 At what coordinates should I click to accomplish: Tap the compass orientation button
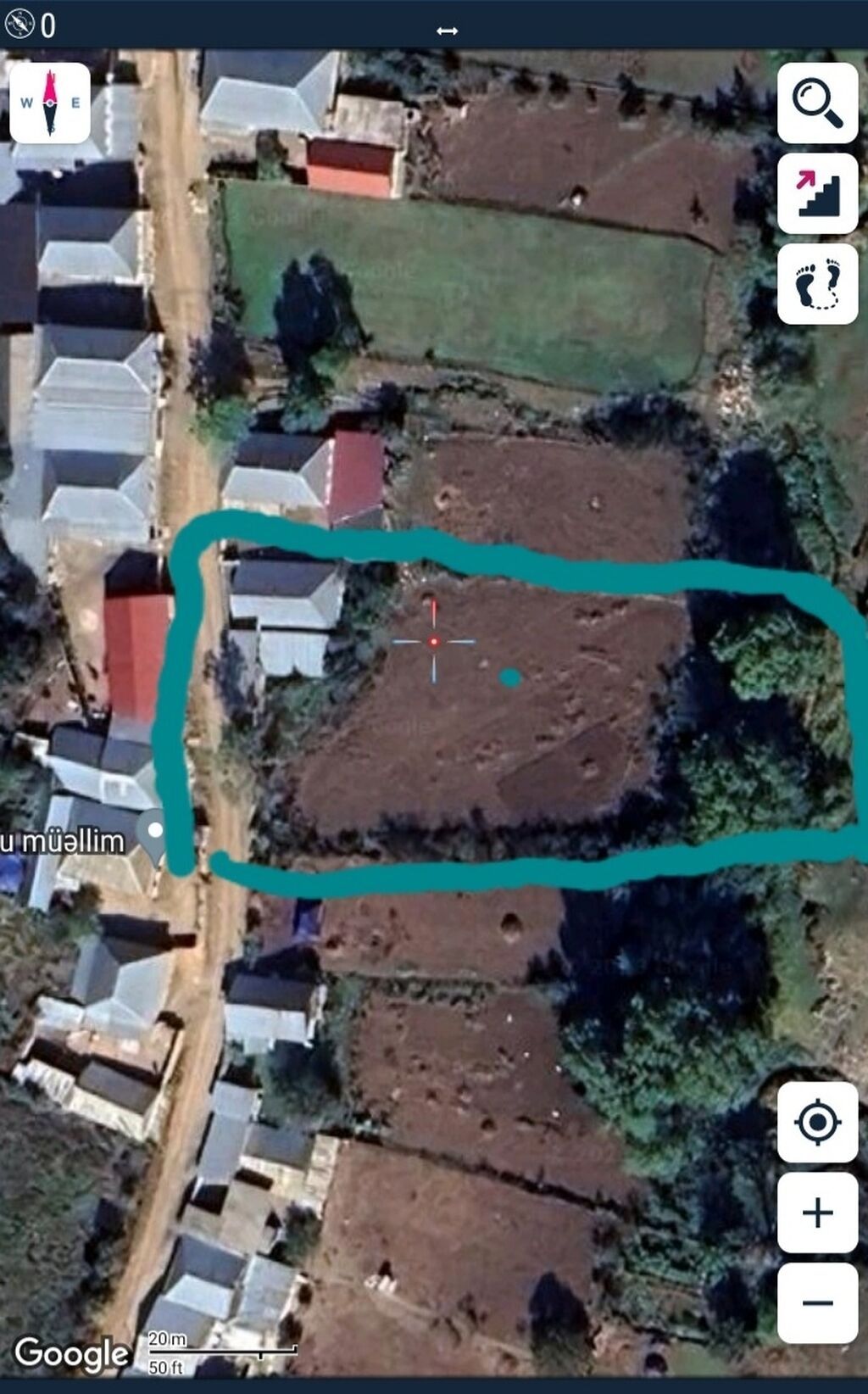[x=50, y=103]
